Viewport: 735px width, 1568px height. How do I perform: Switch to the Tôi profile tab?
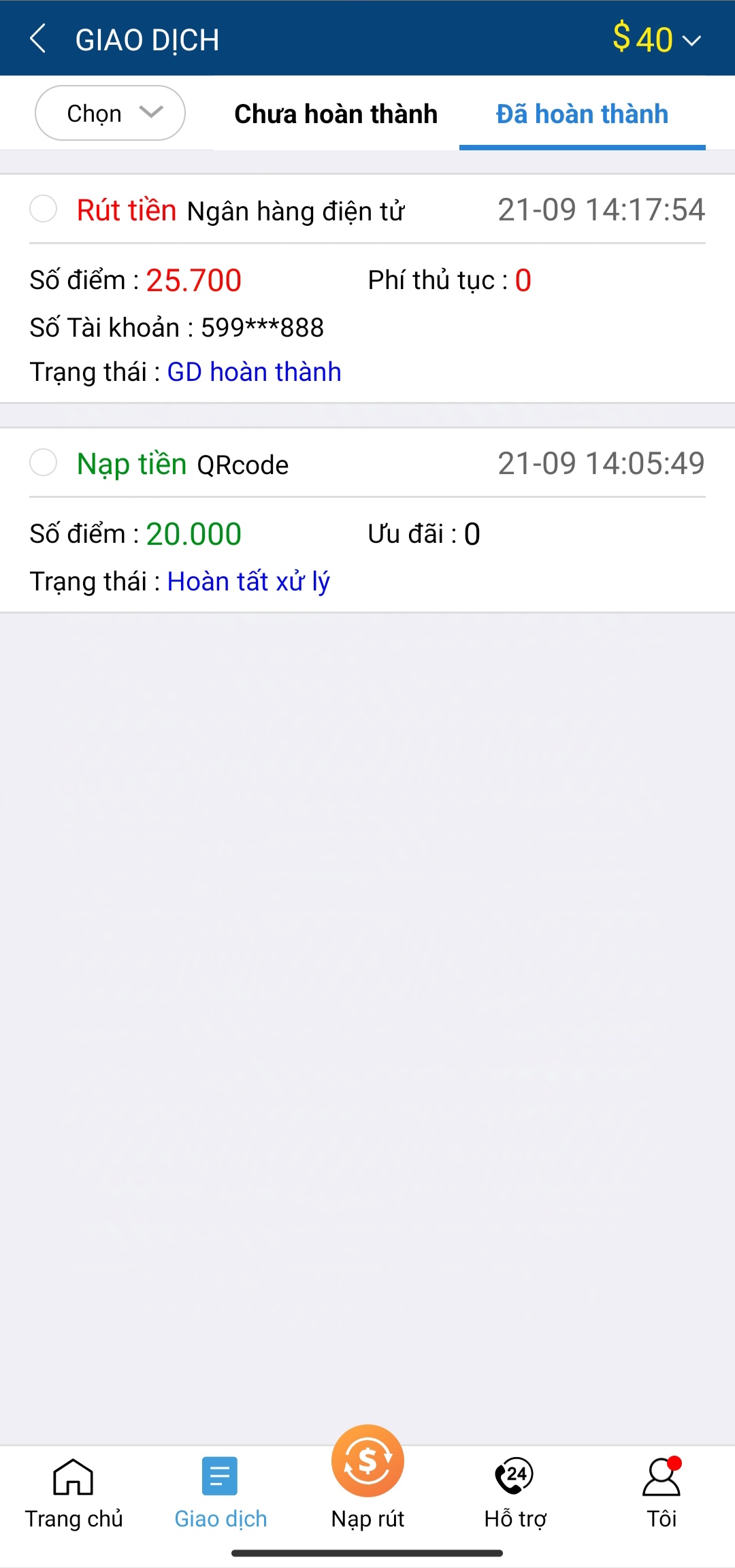coord(661,1492)
